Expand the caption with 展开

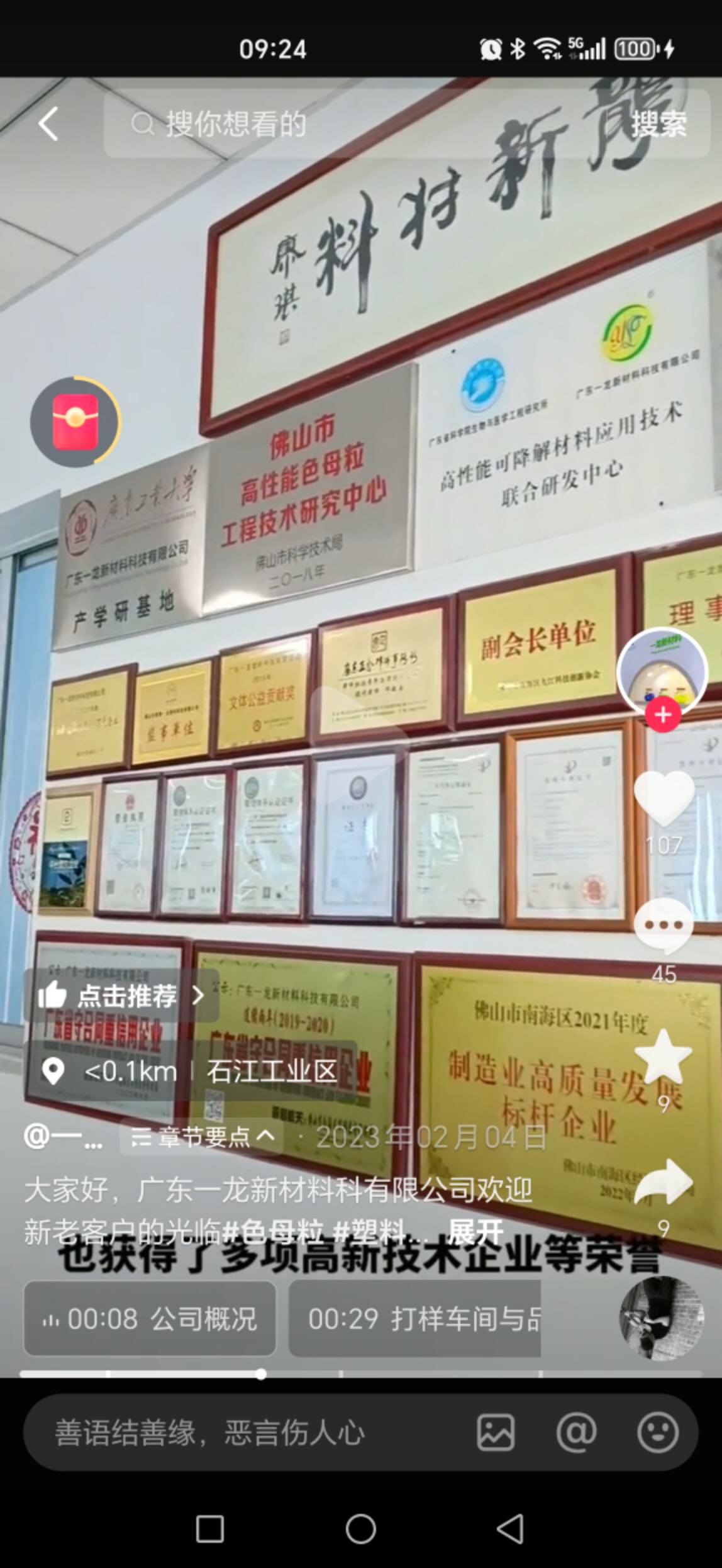tap(475, 1231)
